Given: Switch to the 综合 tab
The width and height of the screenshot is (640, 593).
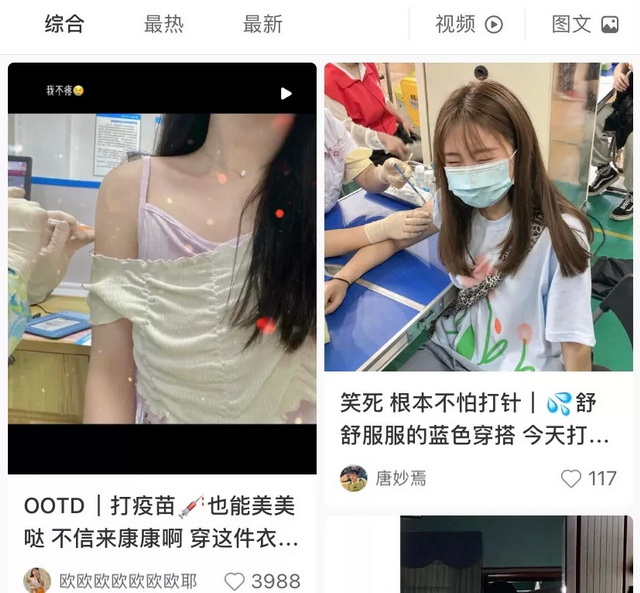Looking at the screenshot, I should pos(64,25).
